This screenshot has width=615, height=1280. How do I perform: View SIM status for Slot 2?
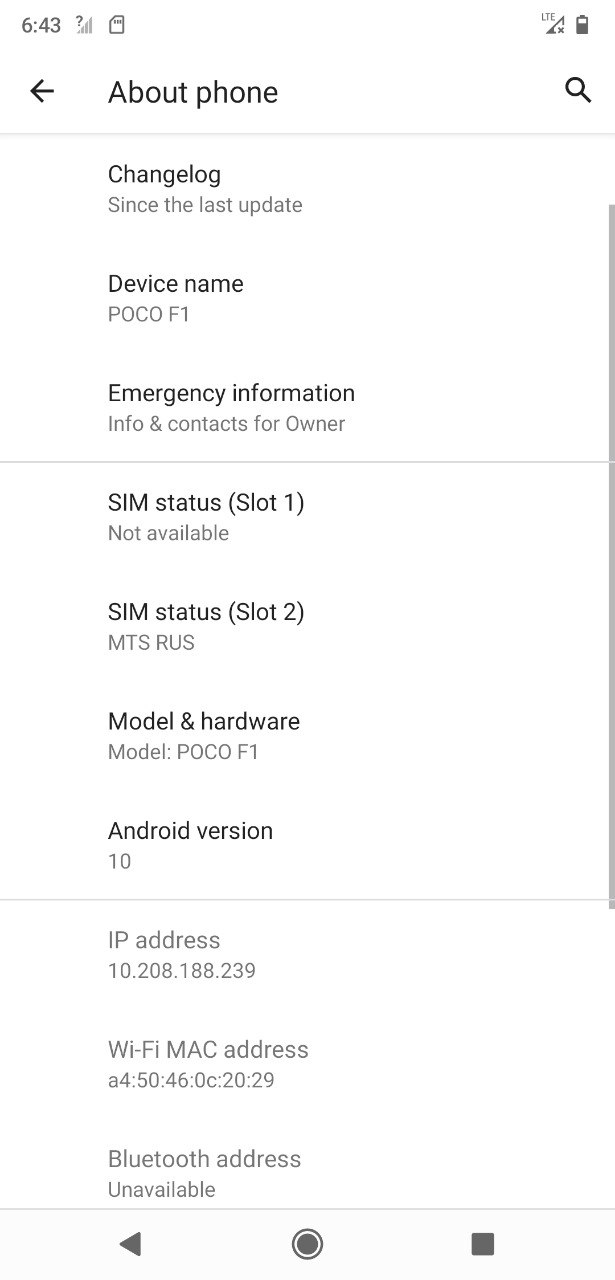206,626
